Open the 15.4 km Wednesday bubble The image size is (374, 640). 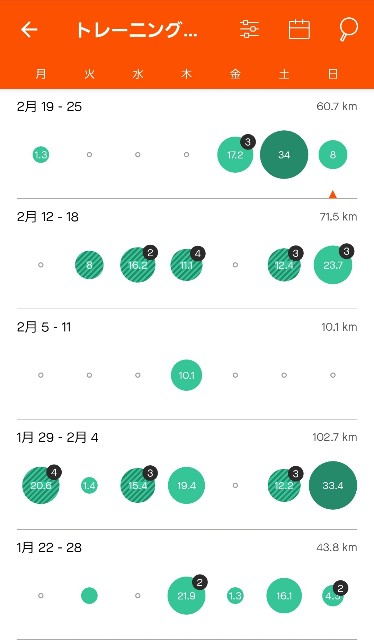(138, 485)
